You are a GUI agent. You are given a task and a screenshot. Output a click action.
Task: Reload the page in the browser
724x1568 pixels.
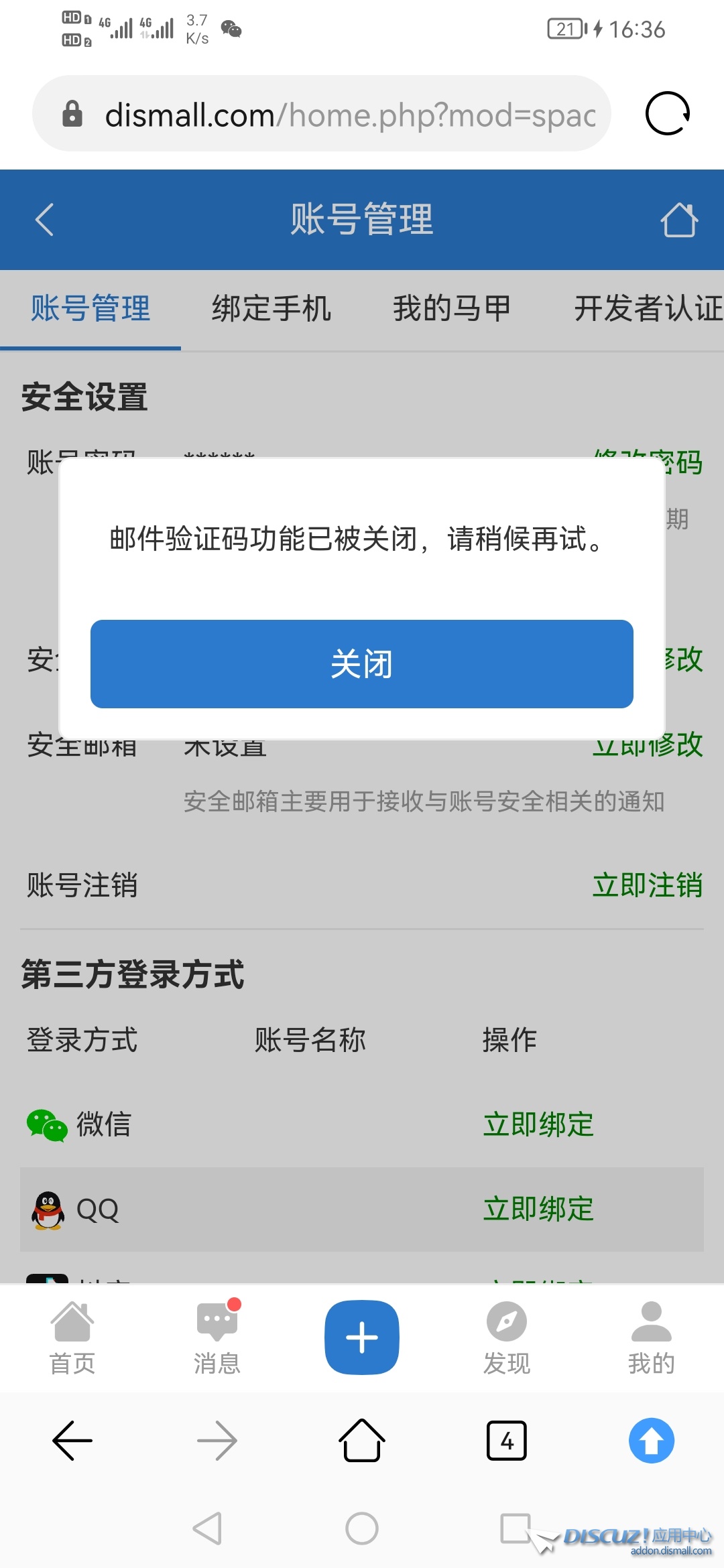point(667,113)
